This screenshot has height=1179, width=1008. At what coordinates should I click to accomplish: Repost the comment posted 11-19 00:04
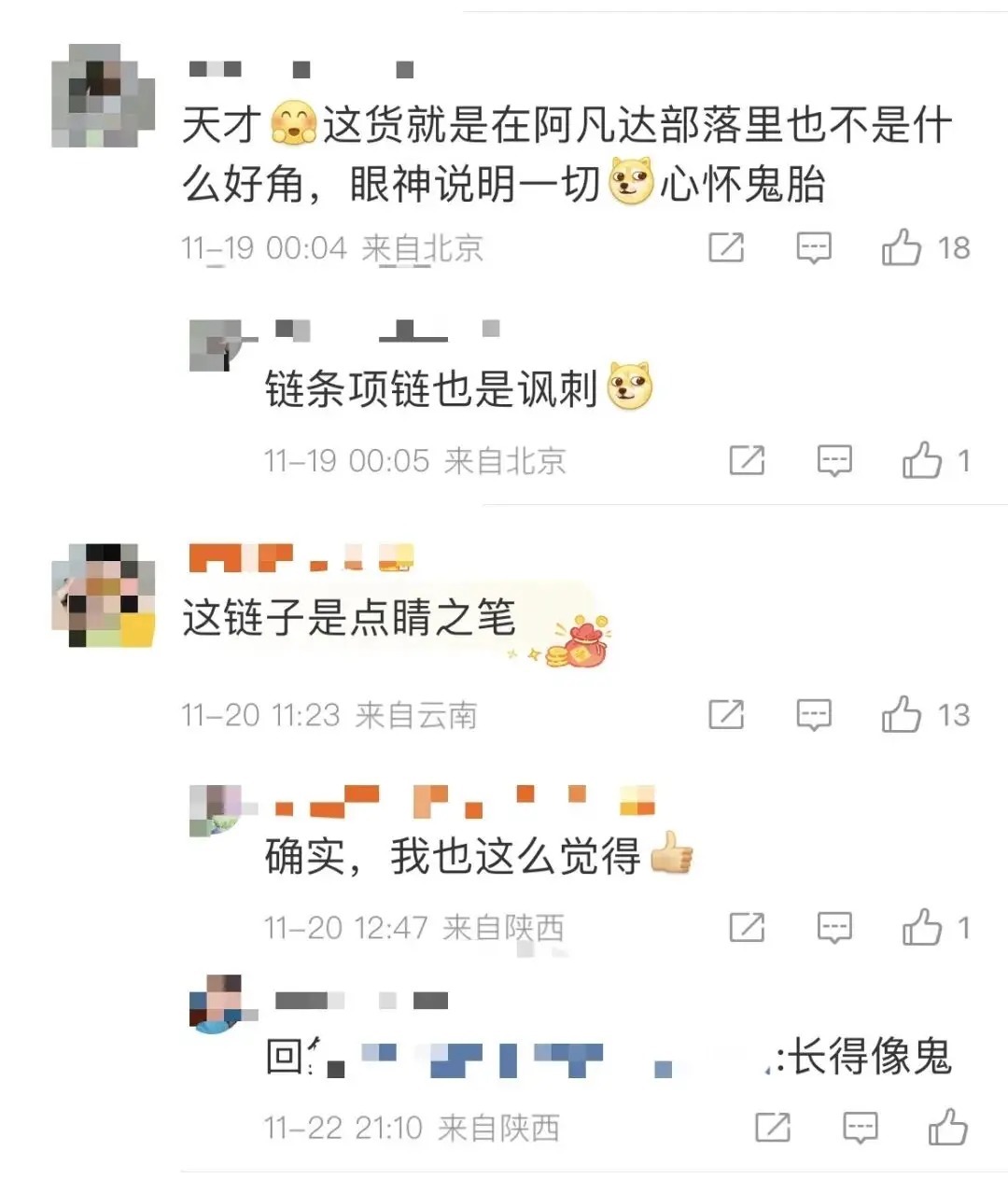pos(726,247)
